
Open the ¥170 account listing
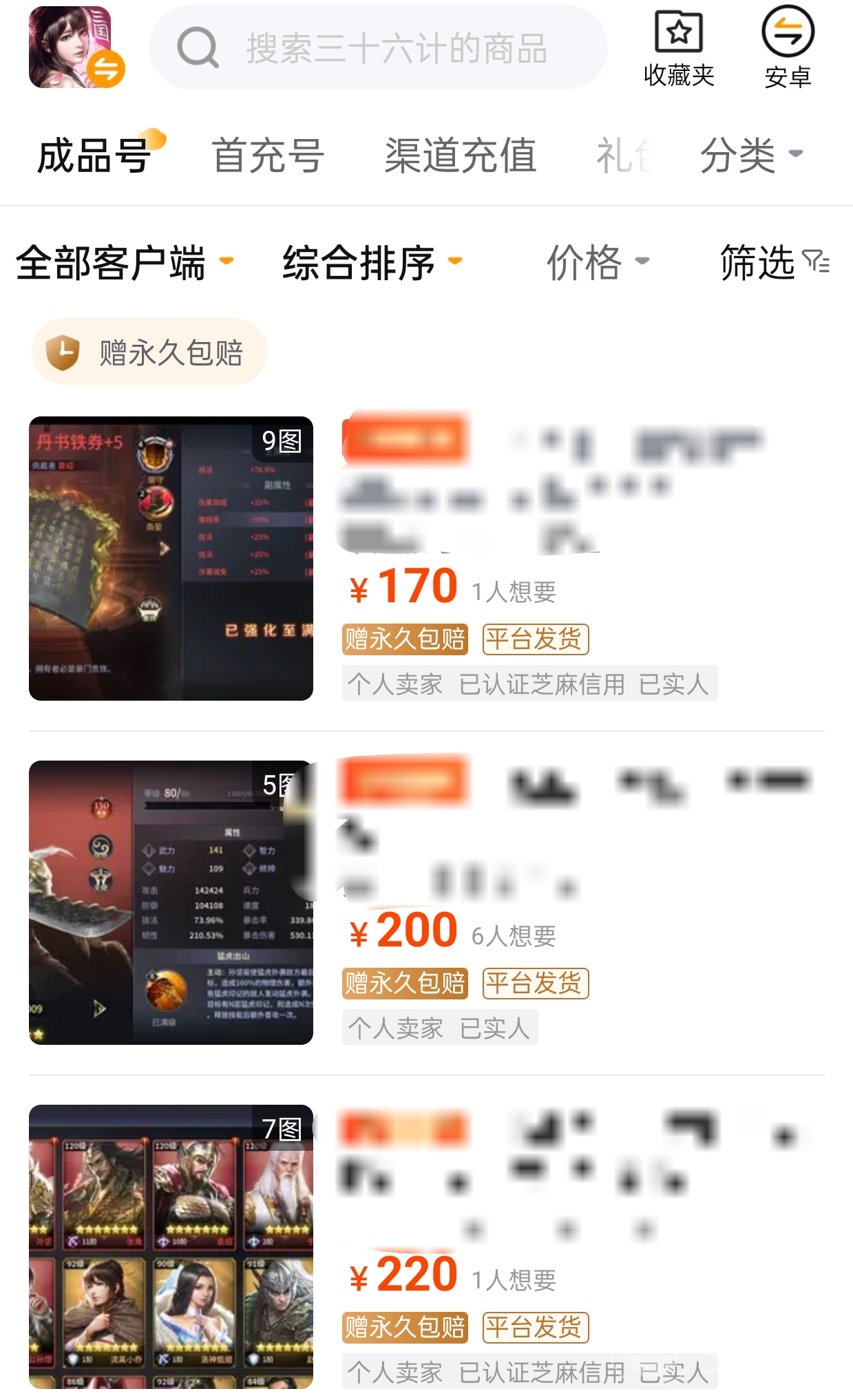coord(427,558)
